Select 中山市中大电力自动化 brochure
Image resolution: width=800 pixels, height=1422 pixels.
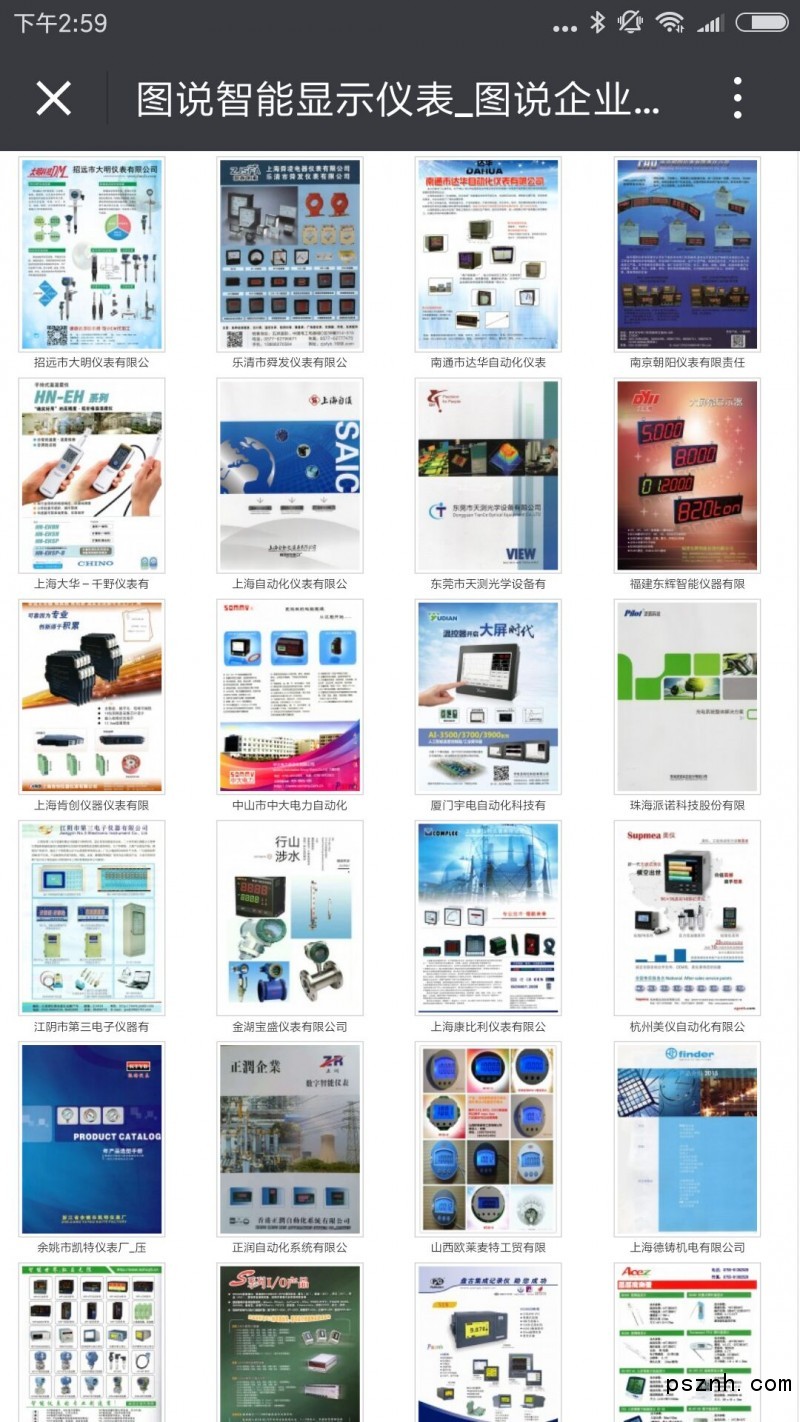[290, 696]
